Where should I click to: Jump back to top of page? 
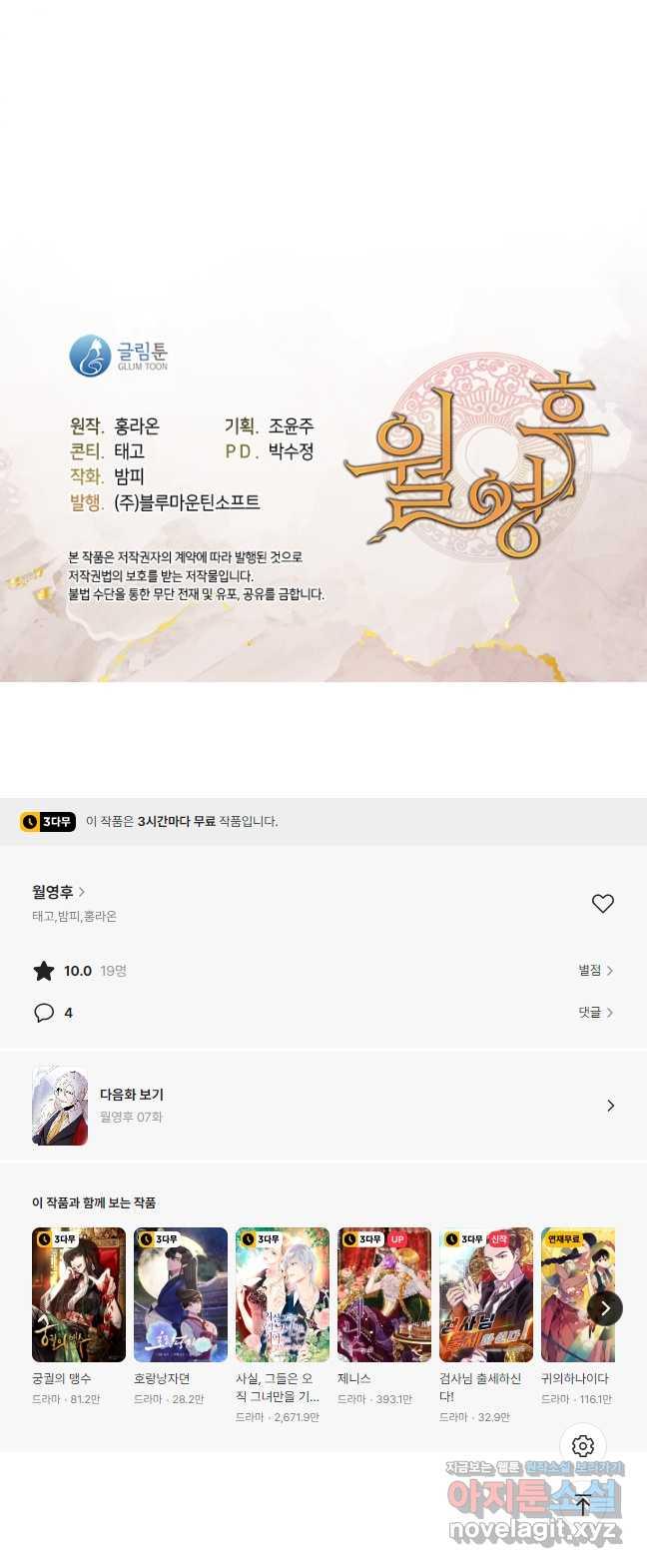[583, 1505]
